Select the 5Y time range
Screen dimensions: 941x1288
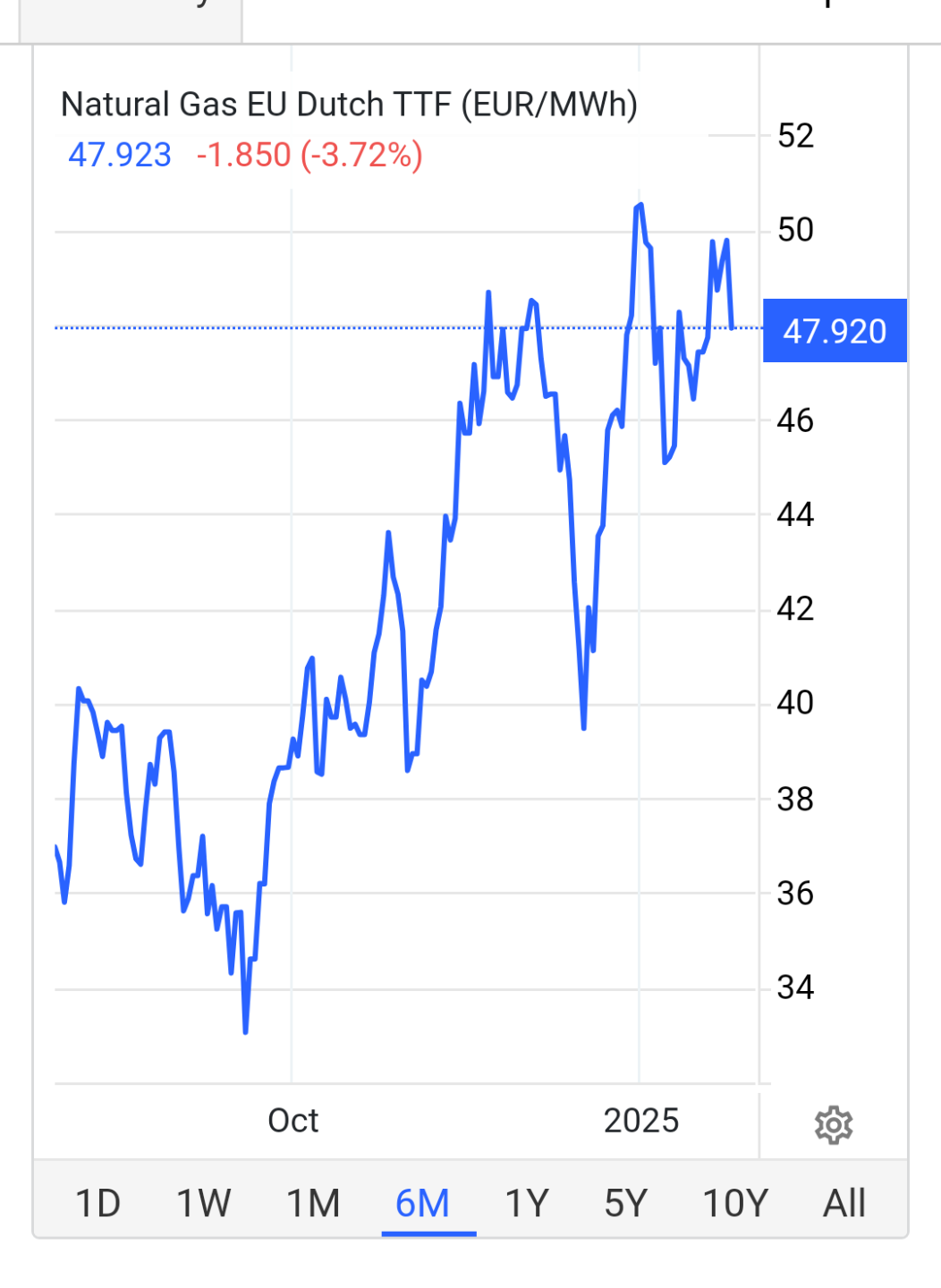click(x=625, y=1203)
